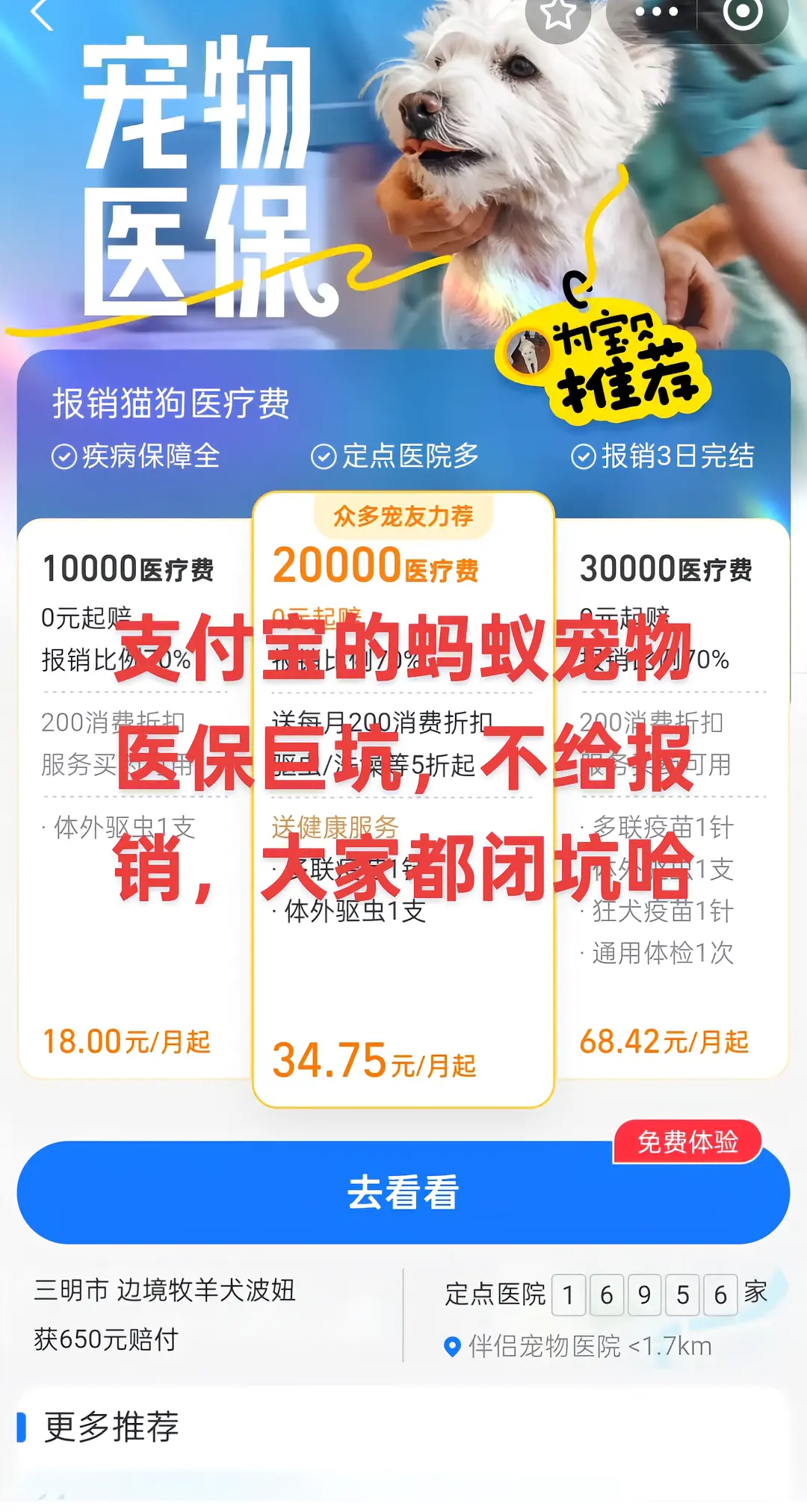Tap the 去看看 button
This screenshot has height=1512, width=807.
point(403,1192)
